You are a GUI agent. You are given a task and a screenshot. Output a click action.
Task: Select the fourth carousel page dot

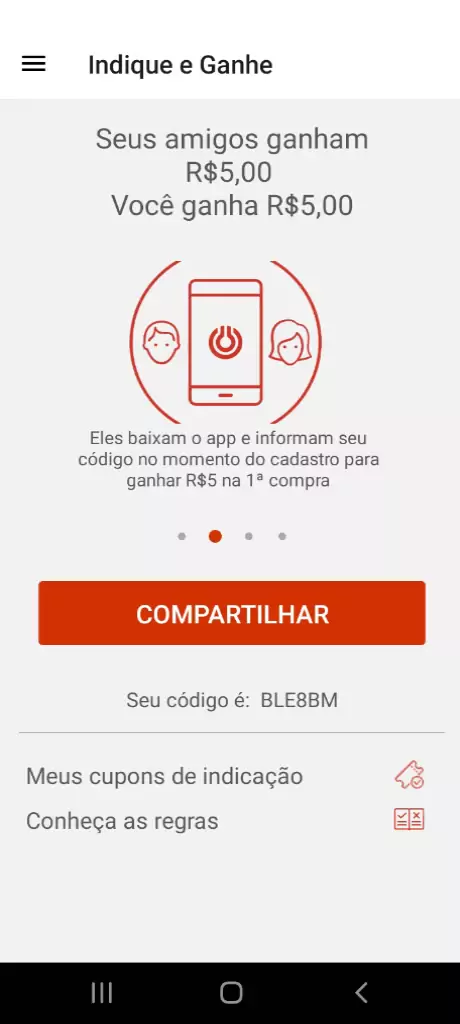coord(282,537)
